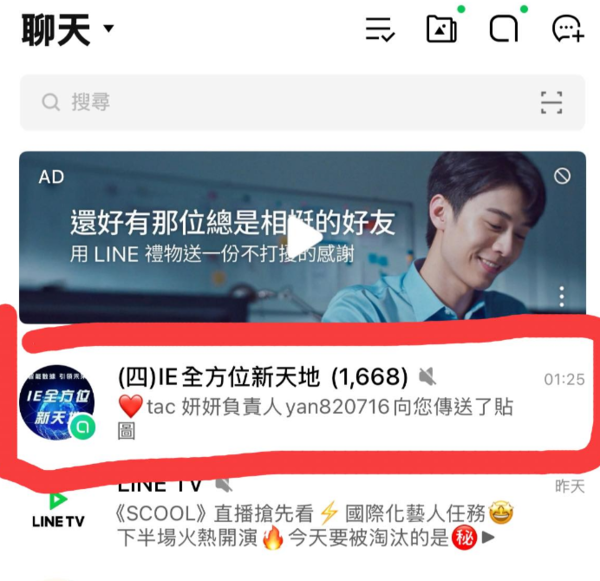Screen dimensions: 600x581
Task: Open the chat list sort and edit icon
Action: point(380,29)
